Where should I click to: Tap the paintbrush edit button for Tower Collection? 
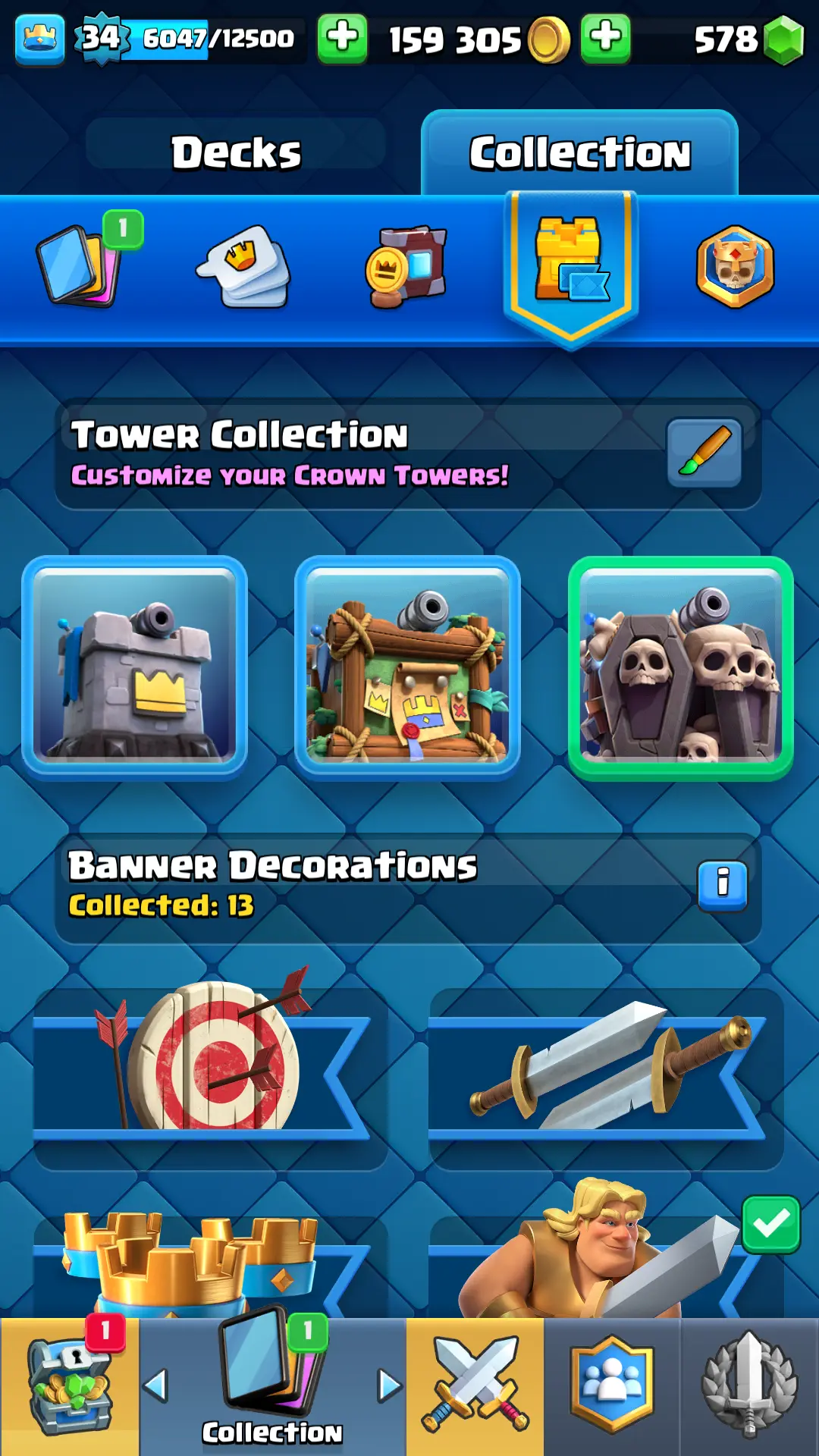tap(704, 453)
